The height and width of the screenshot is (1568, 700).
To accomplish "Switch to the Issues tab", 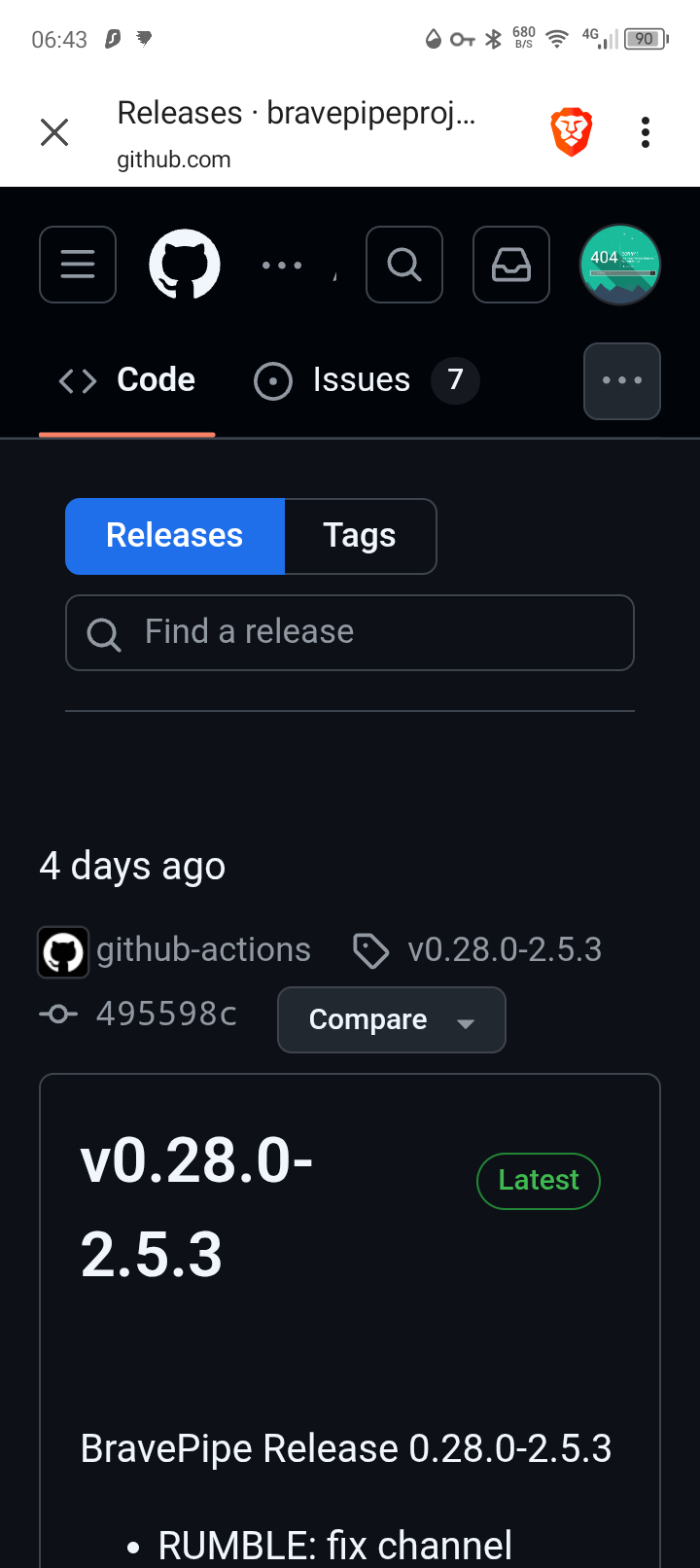I will (362, 380).
